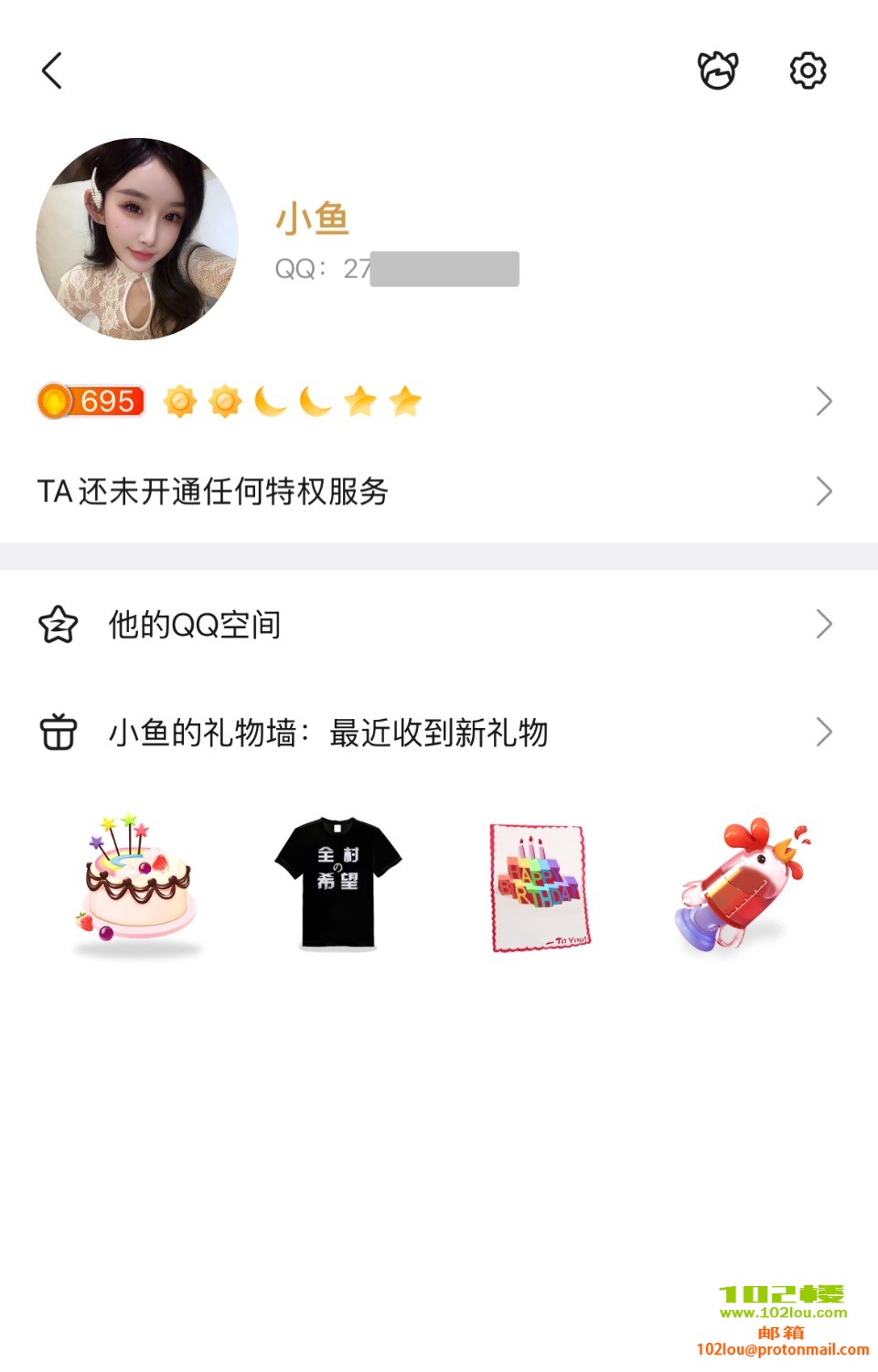Tap the bear face icon in header
The width and height of the screenshot is (878, 1372).
click(x=718, y=70)
